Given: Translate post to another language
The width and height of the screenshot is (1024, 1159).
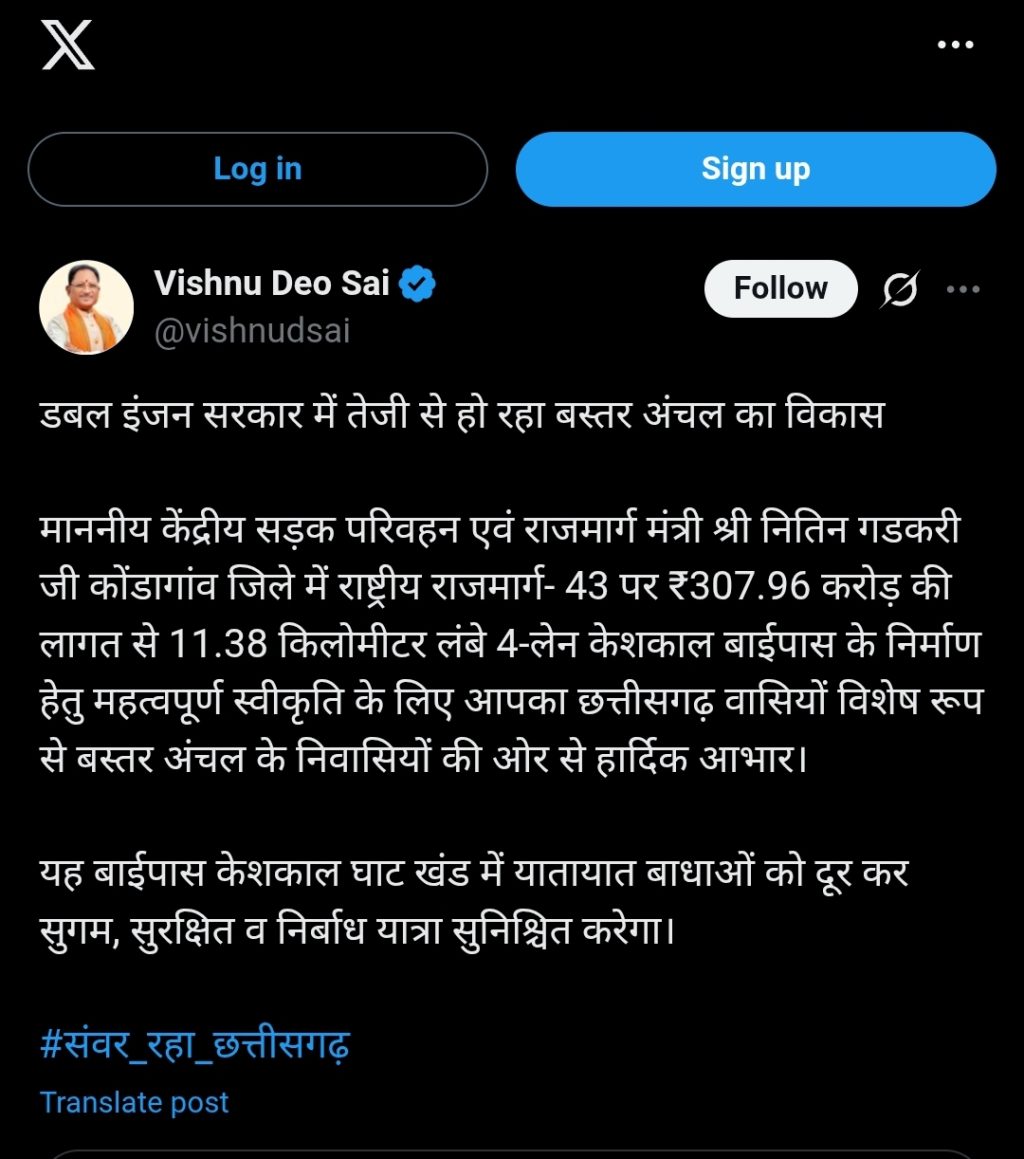Looking at the screenshot, I should tap(134, 1102).
